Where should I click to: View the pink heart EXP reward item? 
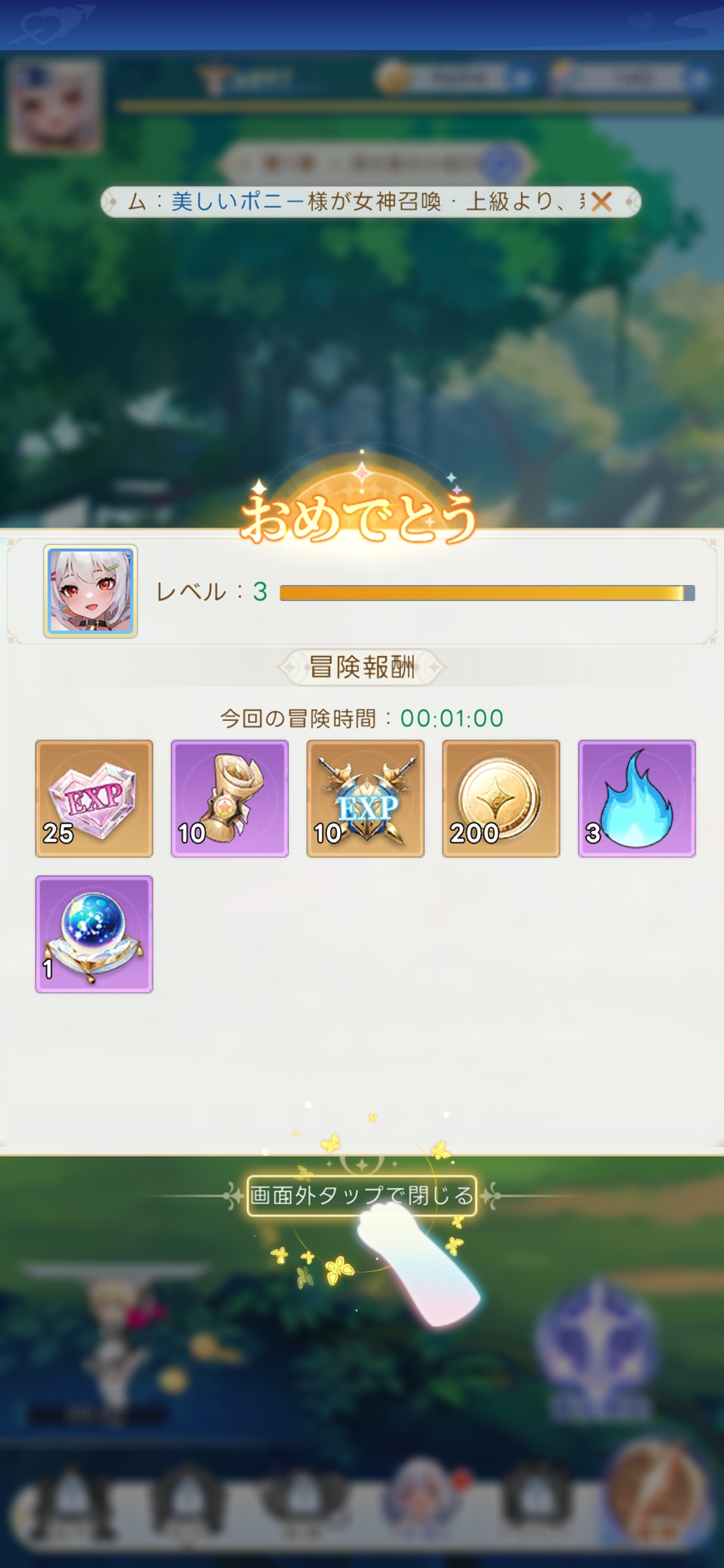[x=94, y=799]
